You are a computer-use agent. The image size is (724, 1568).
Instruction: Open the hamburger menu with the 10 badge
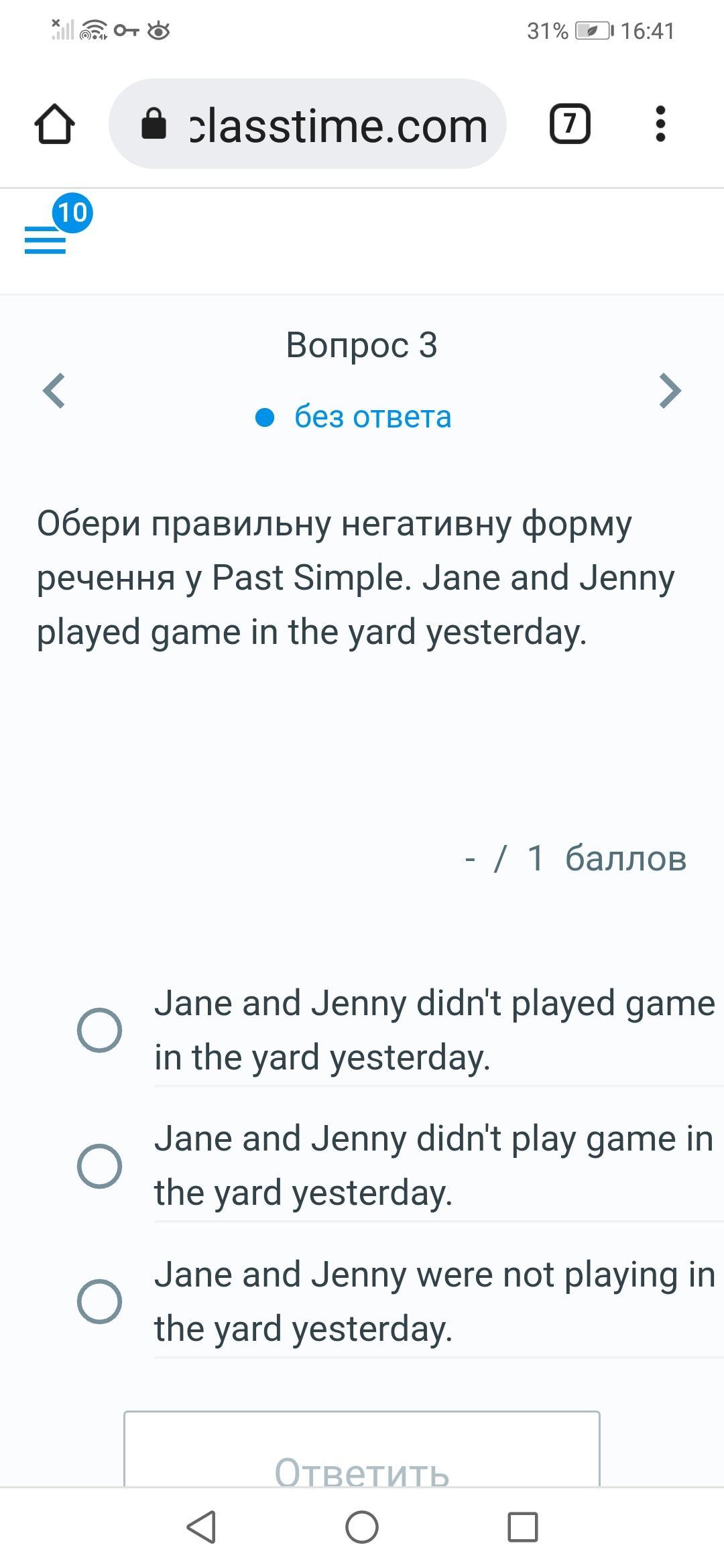point(46,239)
